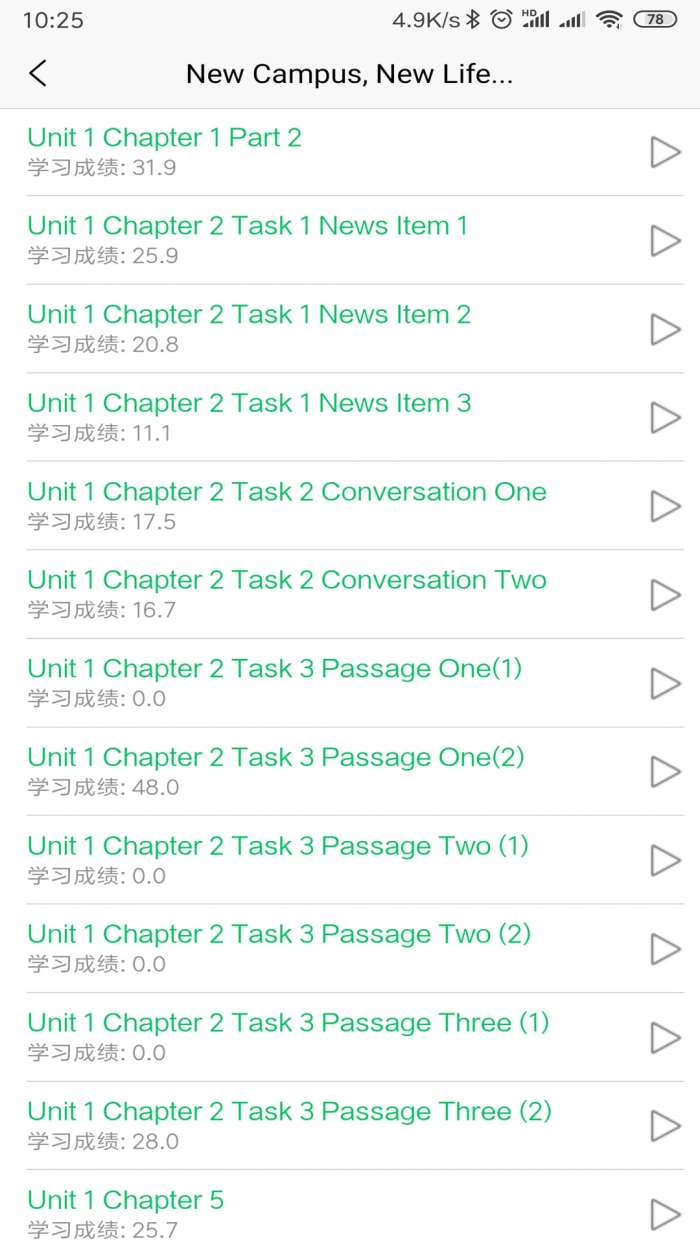This screenshot has width=700, height=1244.
Task: Play Task 3 Passage Three (1)
Action: click(665, 1037)
